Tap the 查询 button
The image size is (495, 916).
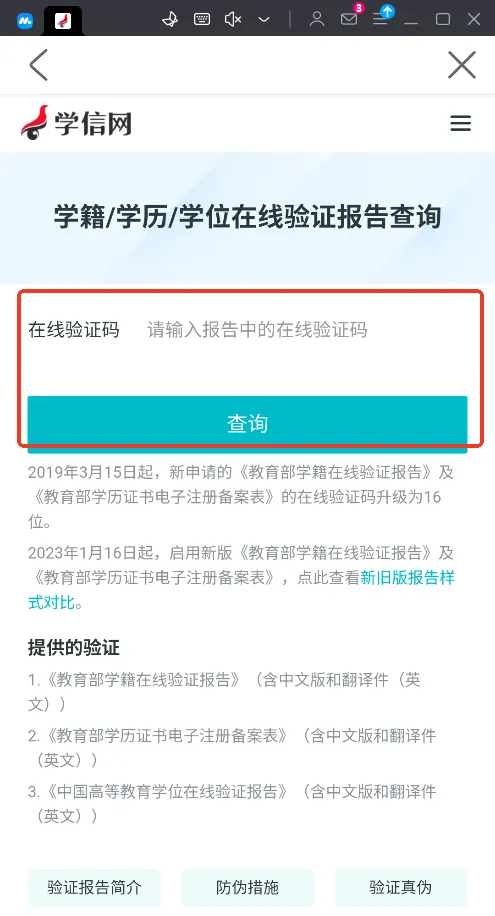pos(247,424)
